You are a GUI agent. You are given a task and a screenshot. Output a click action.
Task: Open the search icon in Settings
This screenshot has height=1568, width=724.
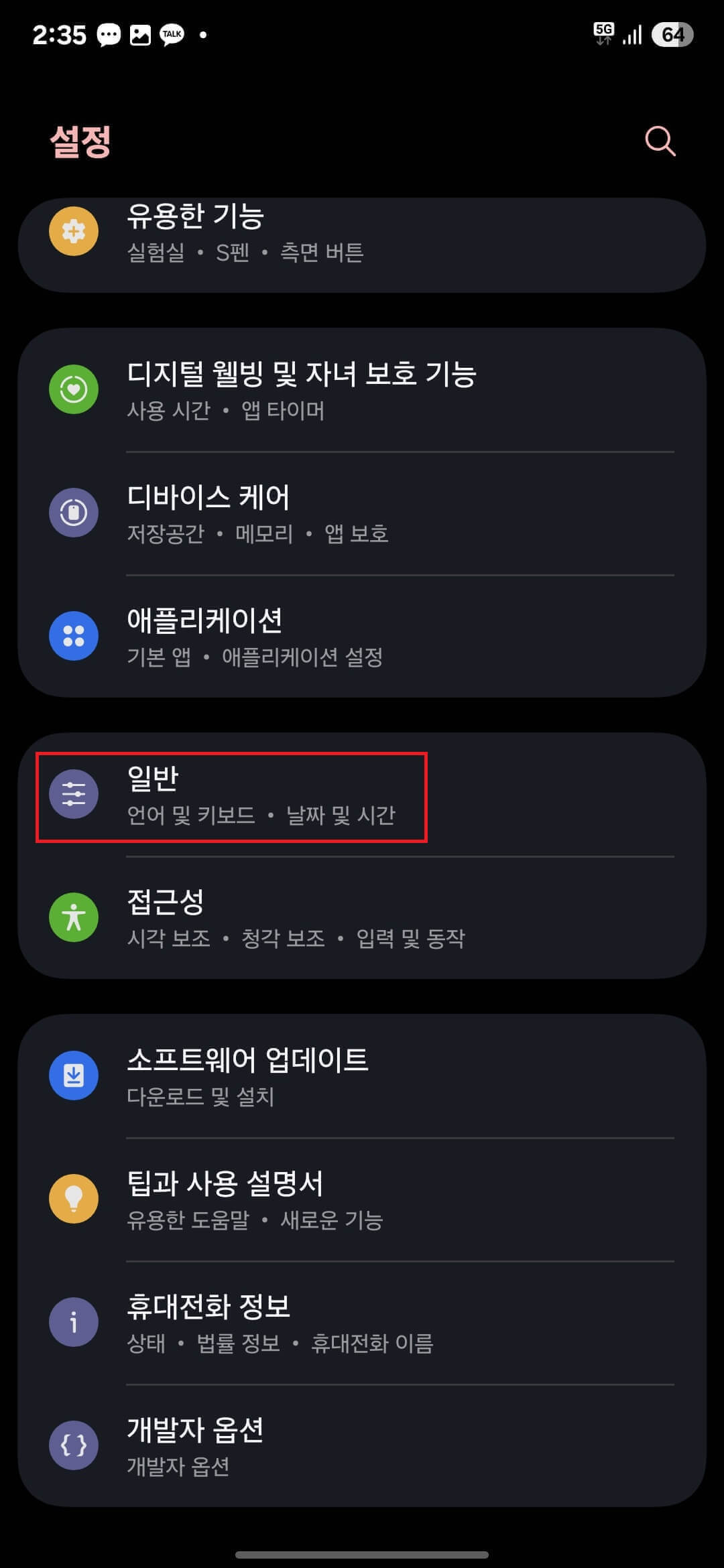(660, 141)
